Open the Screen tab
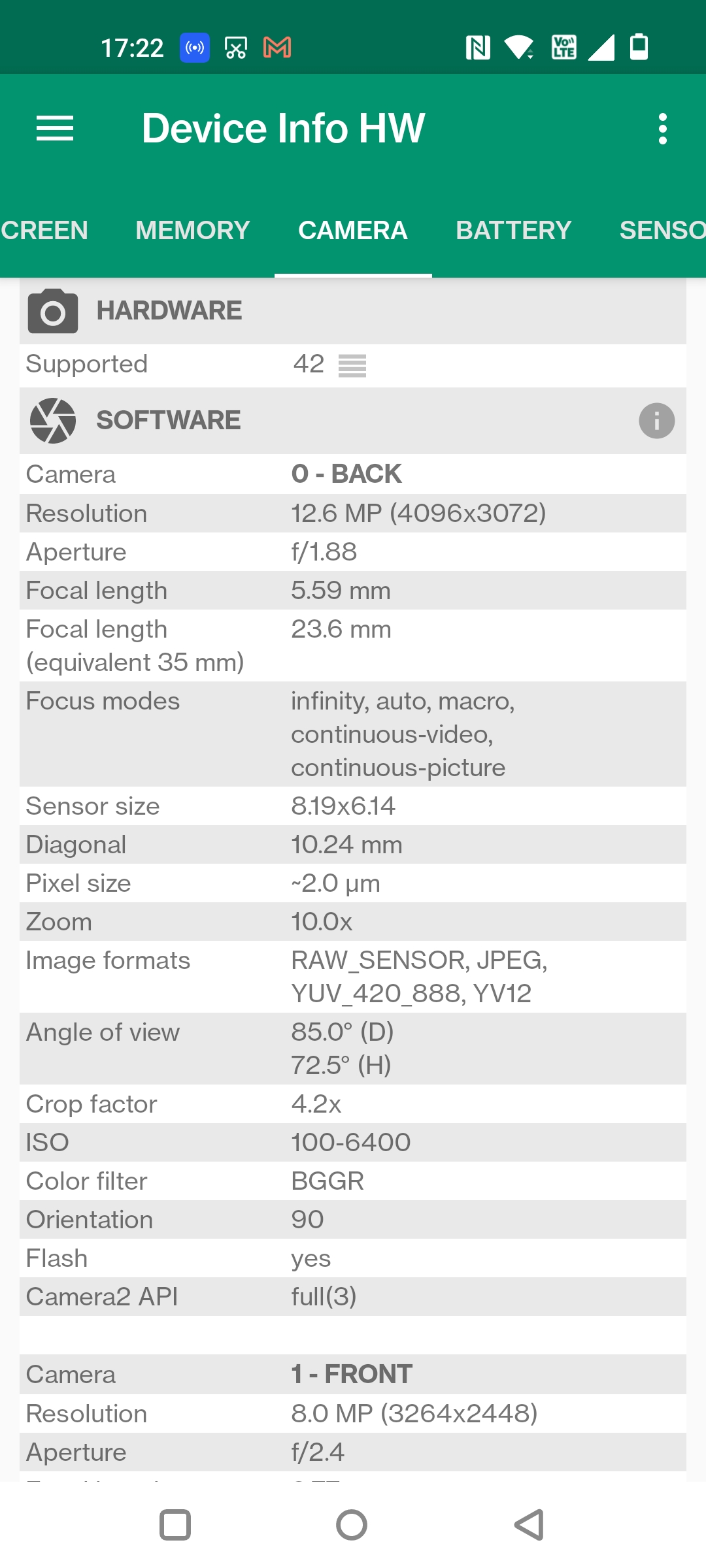The image size is (706, 1568). click(x=43, y=230)
